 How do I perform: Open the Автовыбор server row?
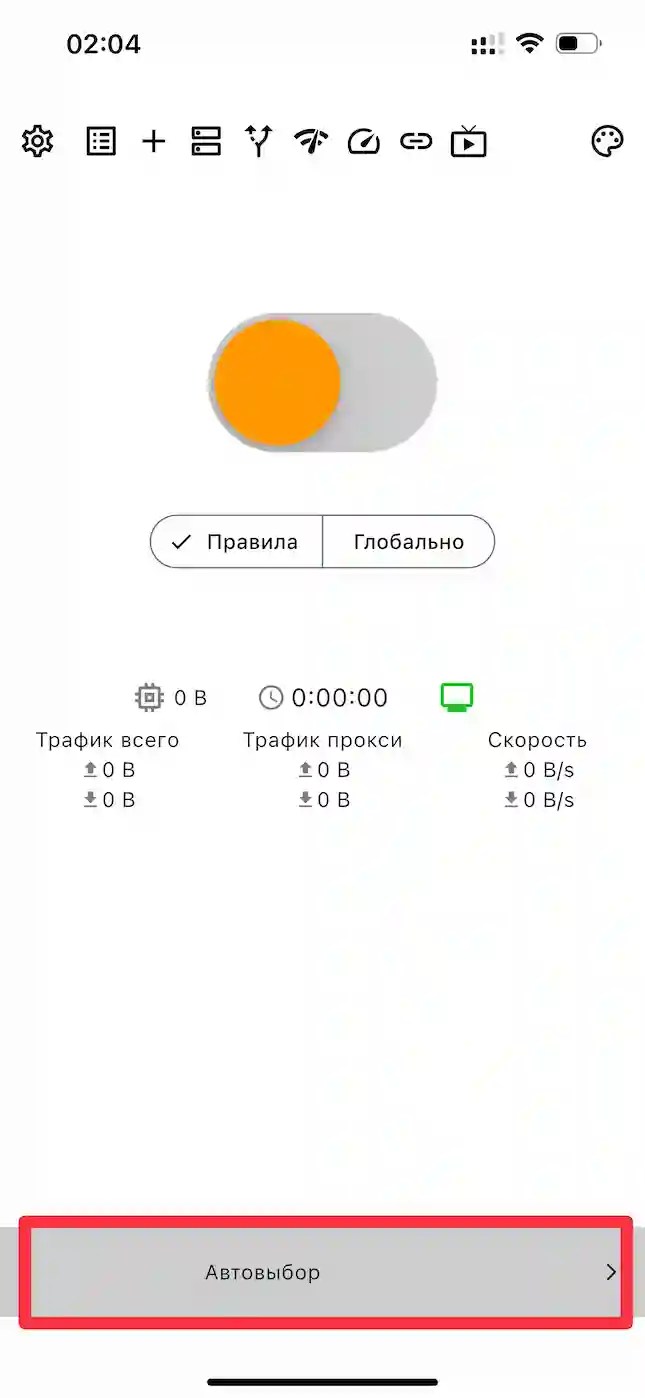click(326, 1272)
